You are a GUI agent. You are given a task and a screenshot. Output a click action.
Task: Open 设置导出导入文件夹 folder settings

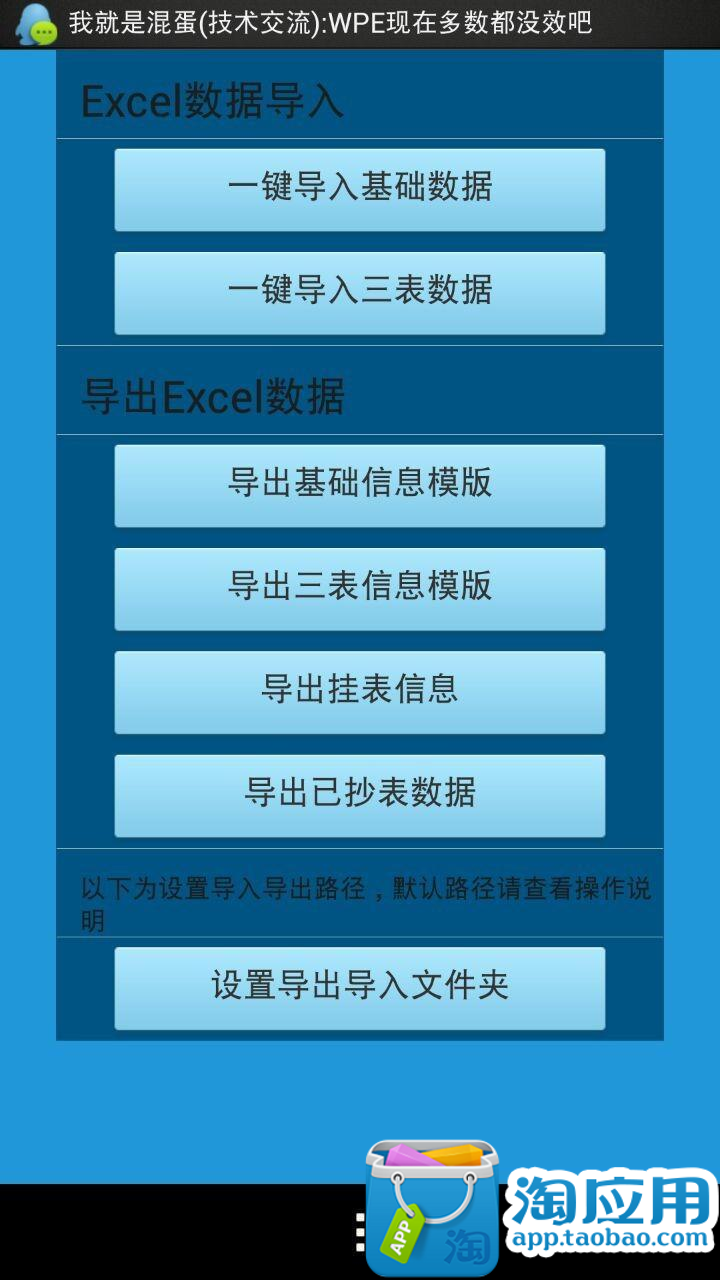360,988
